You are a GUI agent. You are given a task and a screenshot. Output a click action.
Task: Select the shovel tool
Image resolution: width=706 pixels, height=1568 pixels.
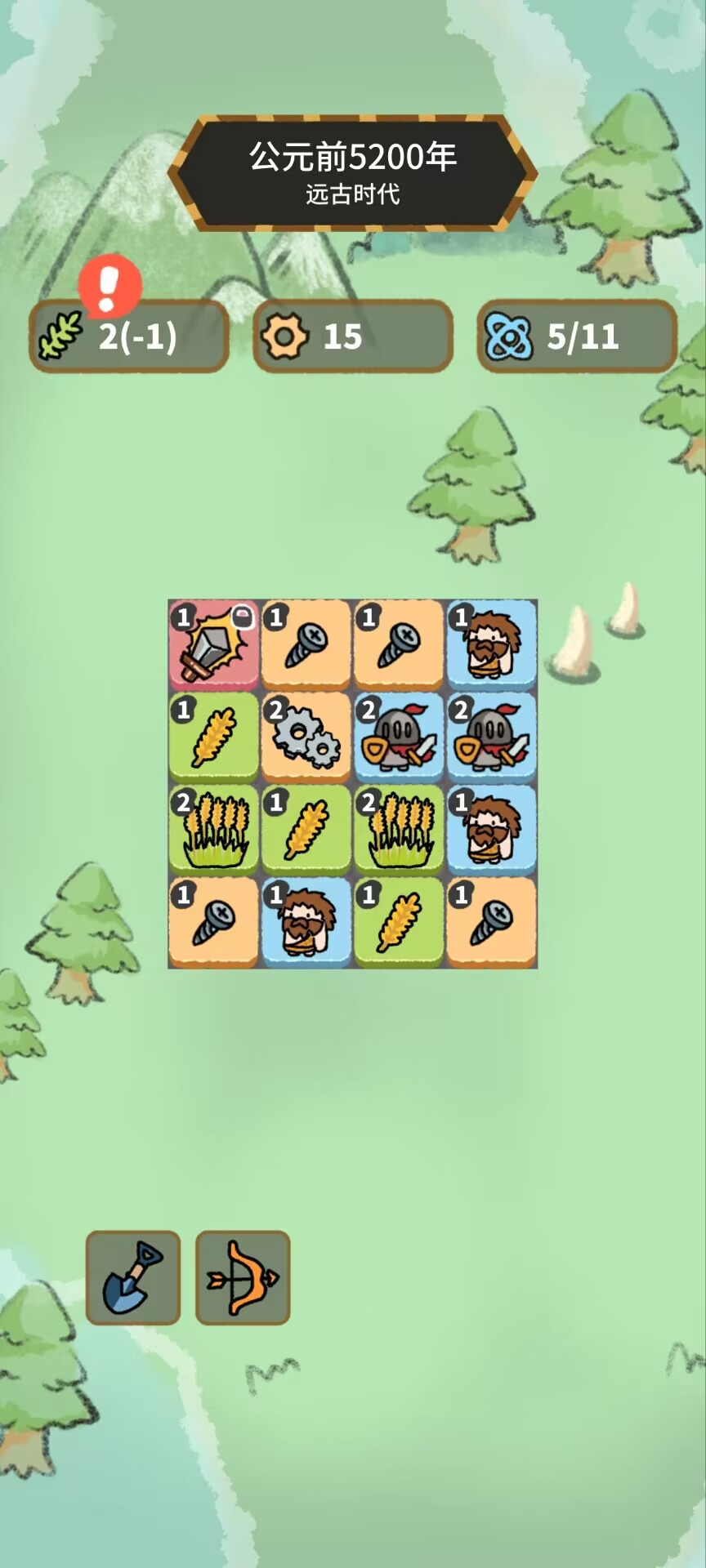[132, 1277]
